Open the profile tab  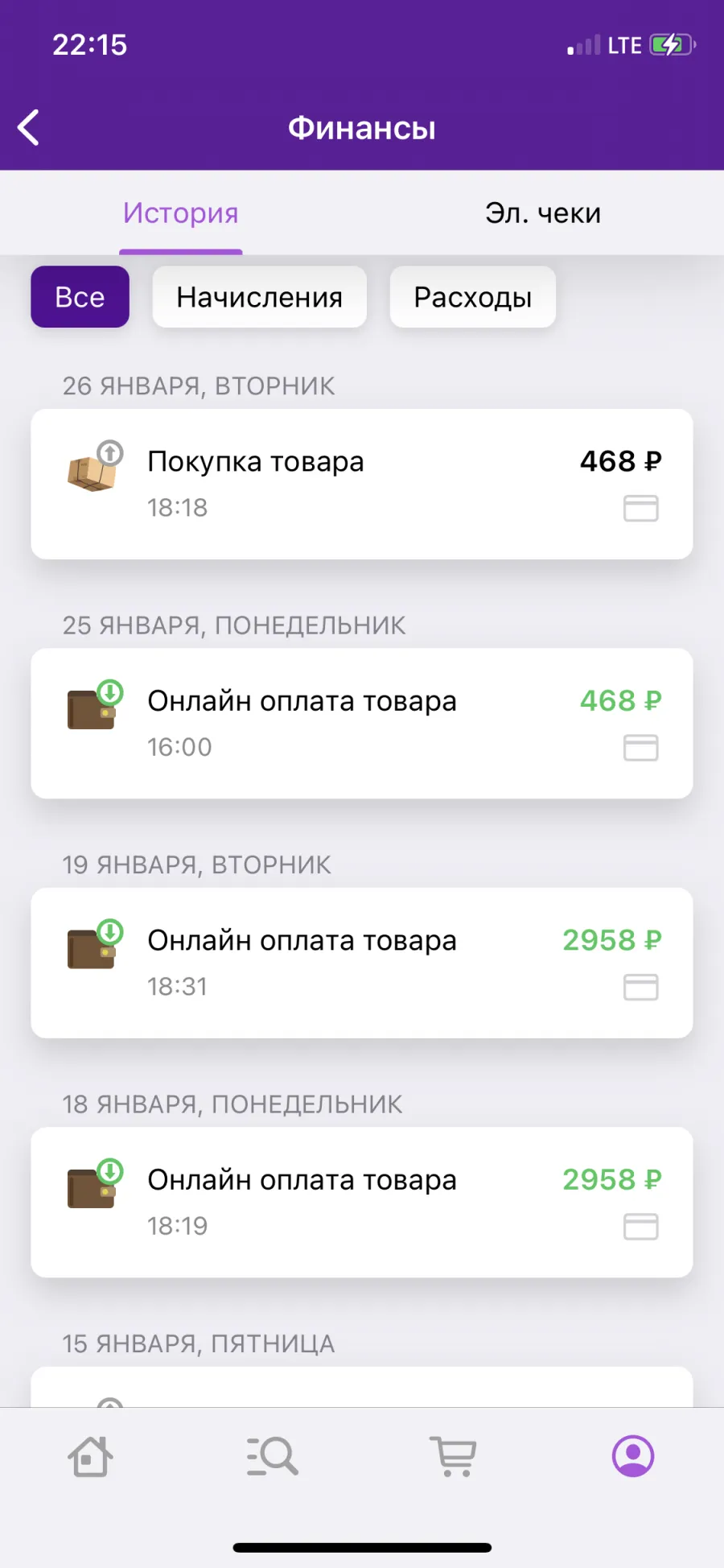pos(633,1456)
